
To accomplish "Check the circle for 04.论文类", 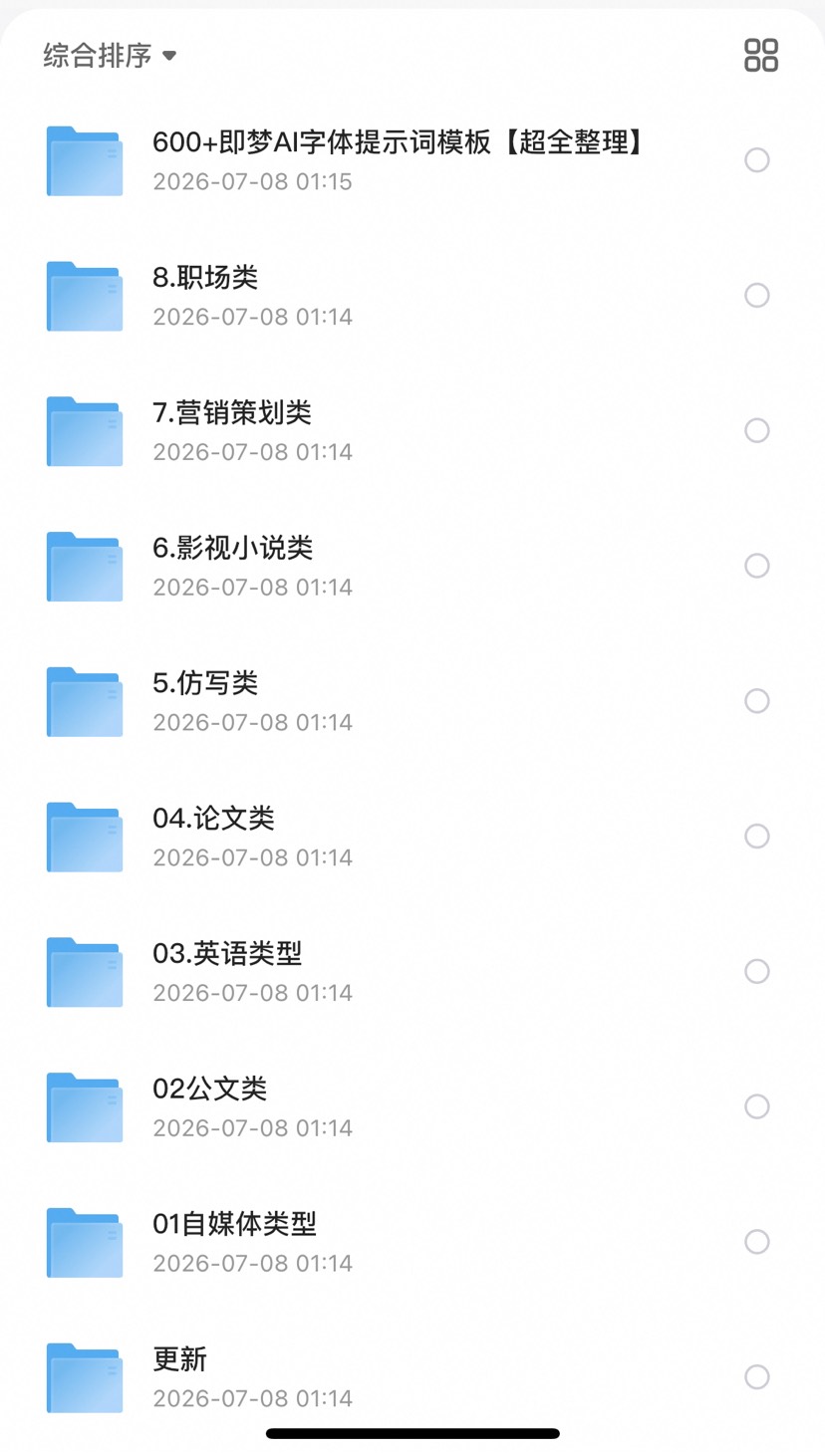I will point(757,837).
